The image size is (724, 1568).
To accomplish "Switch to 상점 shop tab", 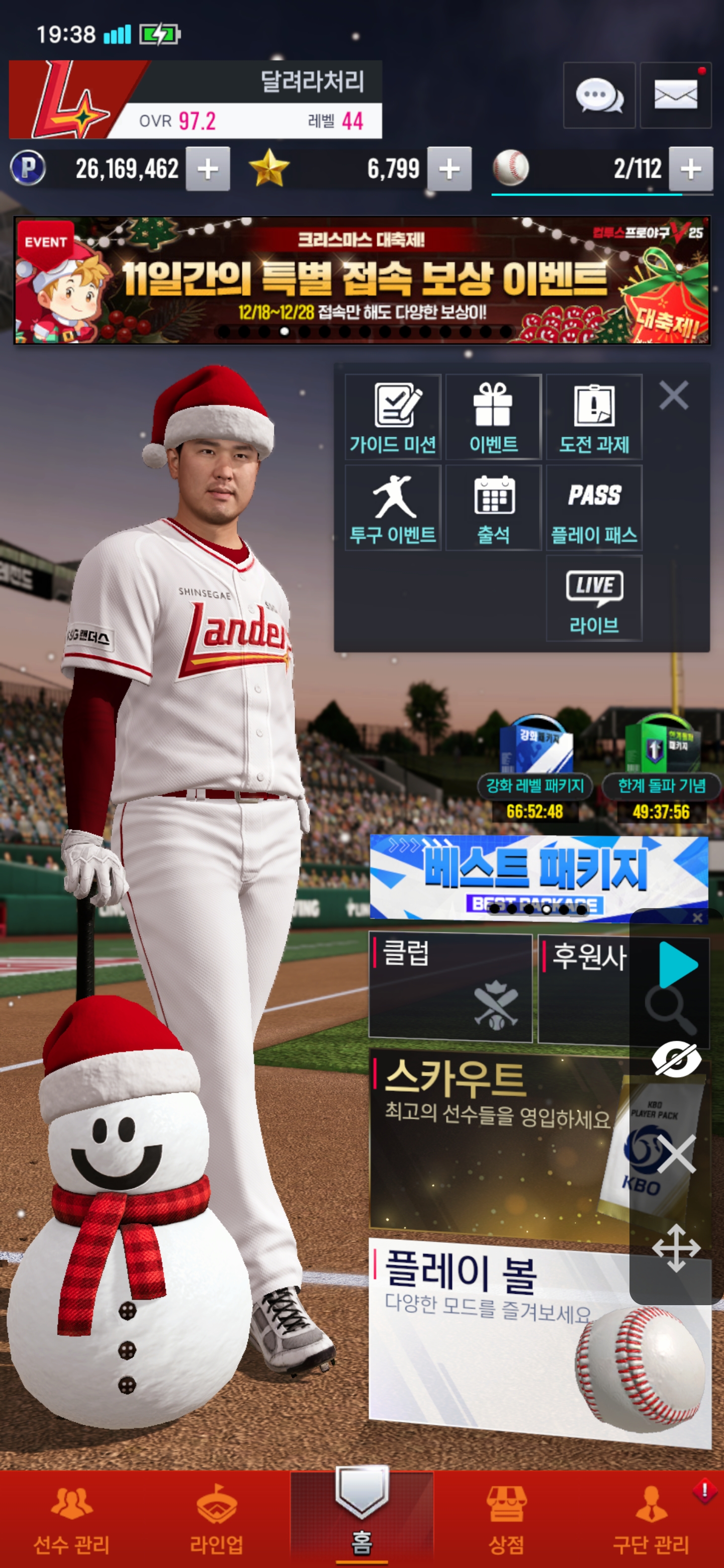I will click(x=506, y=1519).
